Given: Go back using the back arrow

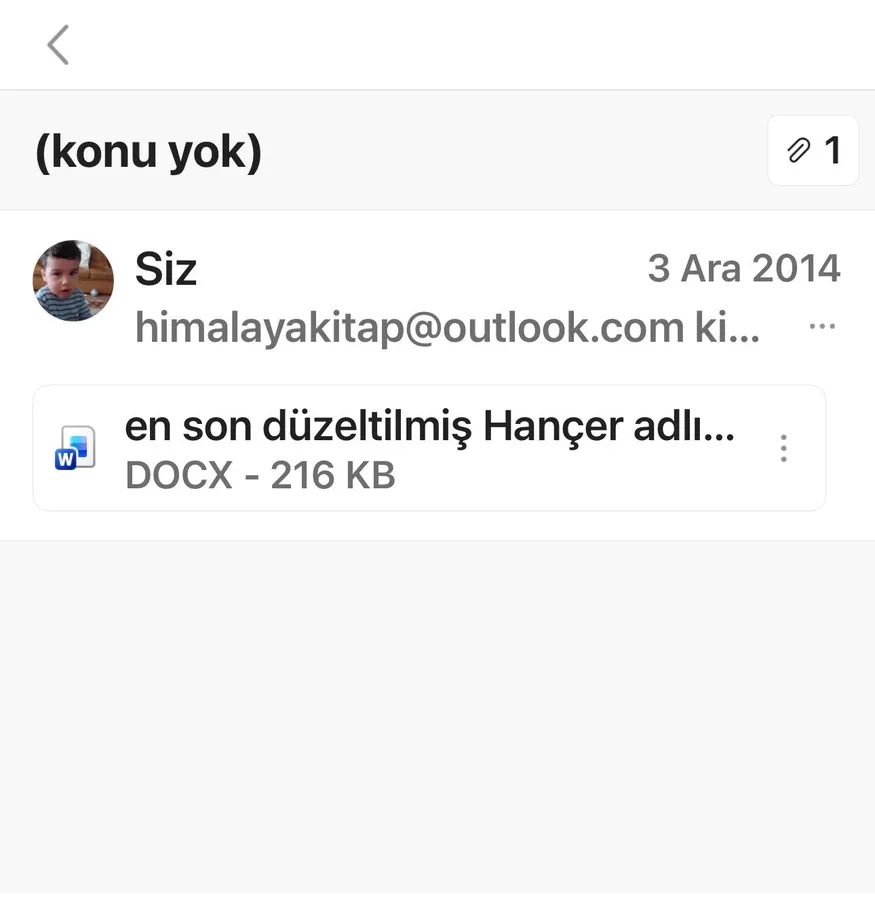Looking at the screenshot, I should click(x=58, y=45).
